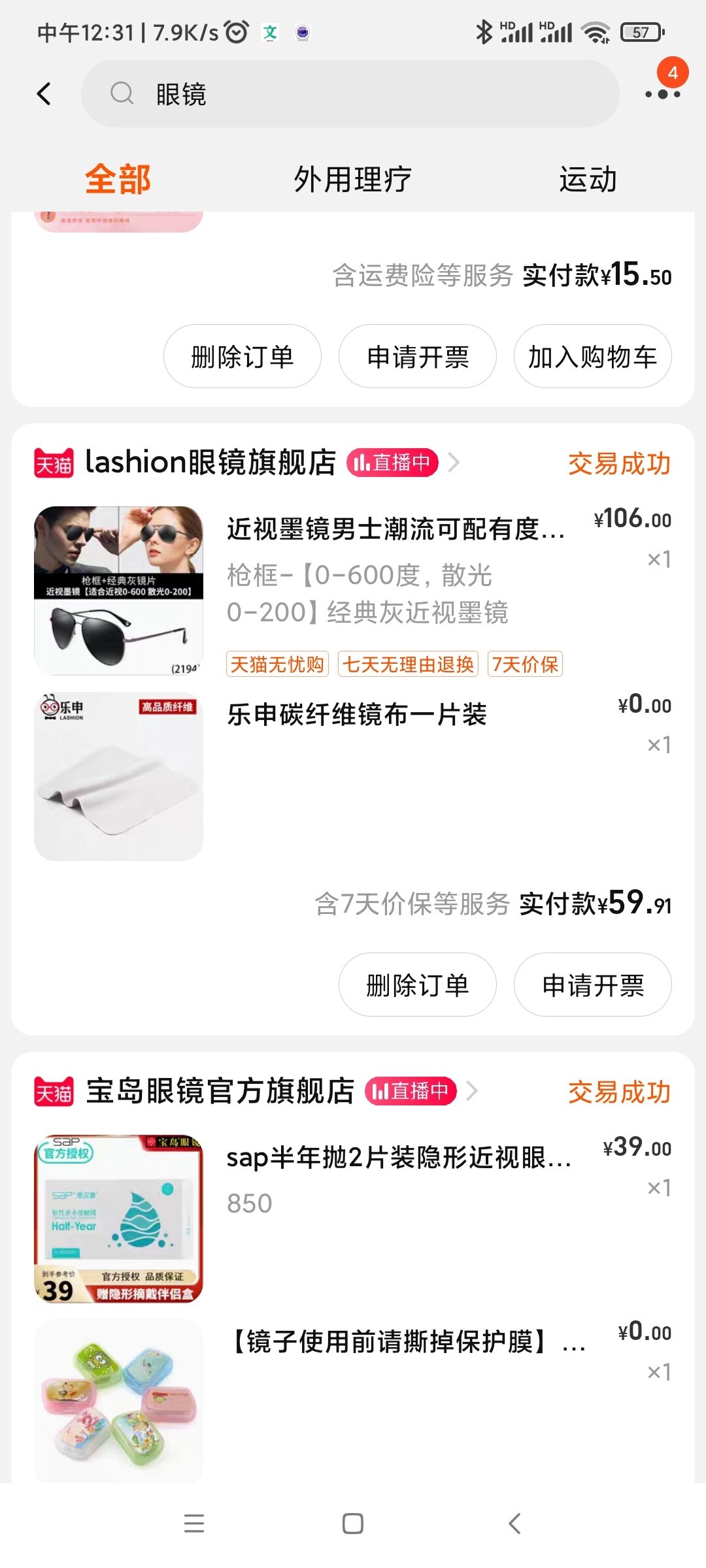View the 乐申碳纤维镜布一片装 item
Image resolution: width=706 pixels, height=1568 pixels.
click(x=356, y=714)
